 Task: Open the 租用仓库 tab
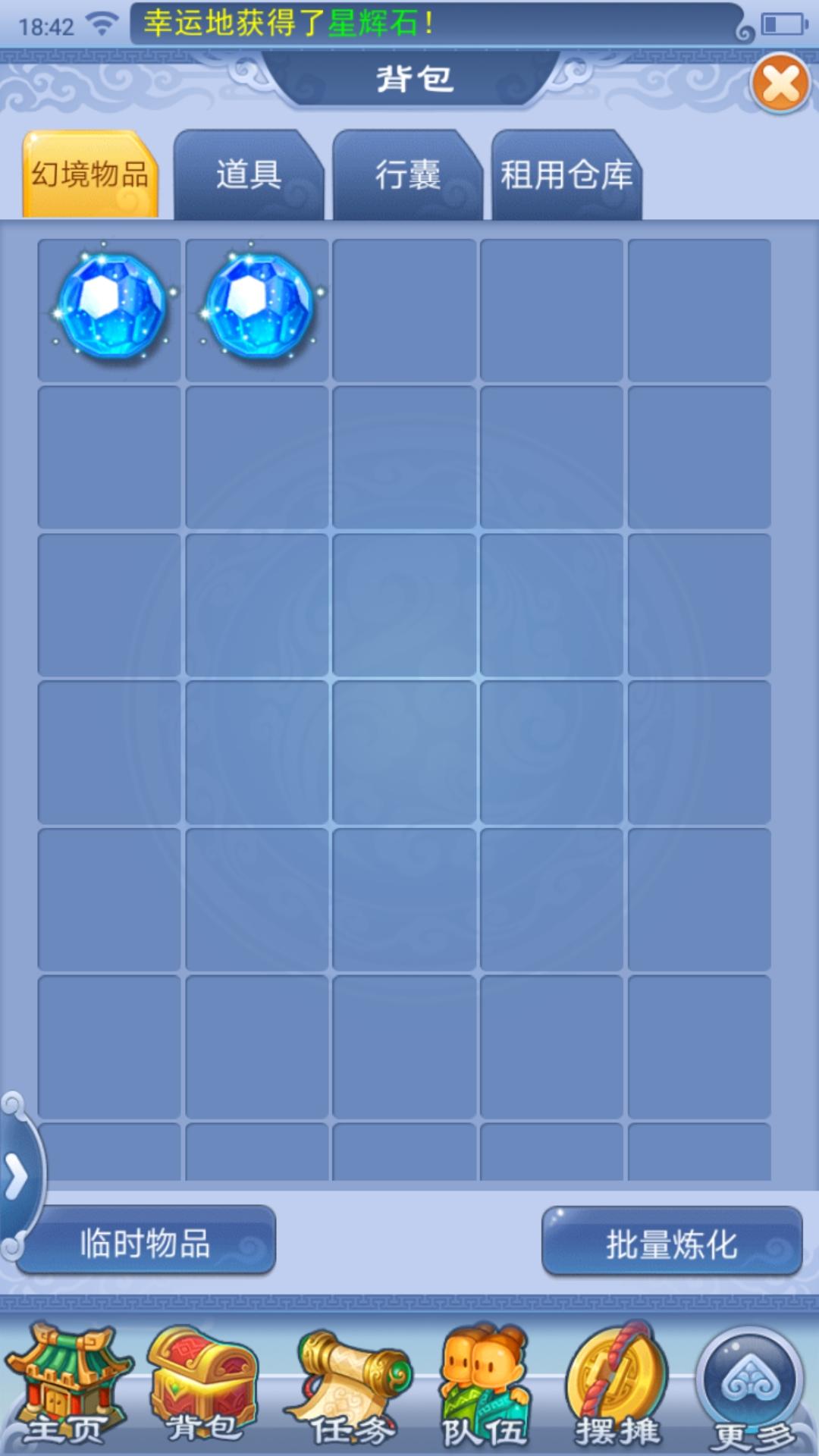(x=566, y=175)
